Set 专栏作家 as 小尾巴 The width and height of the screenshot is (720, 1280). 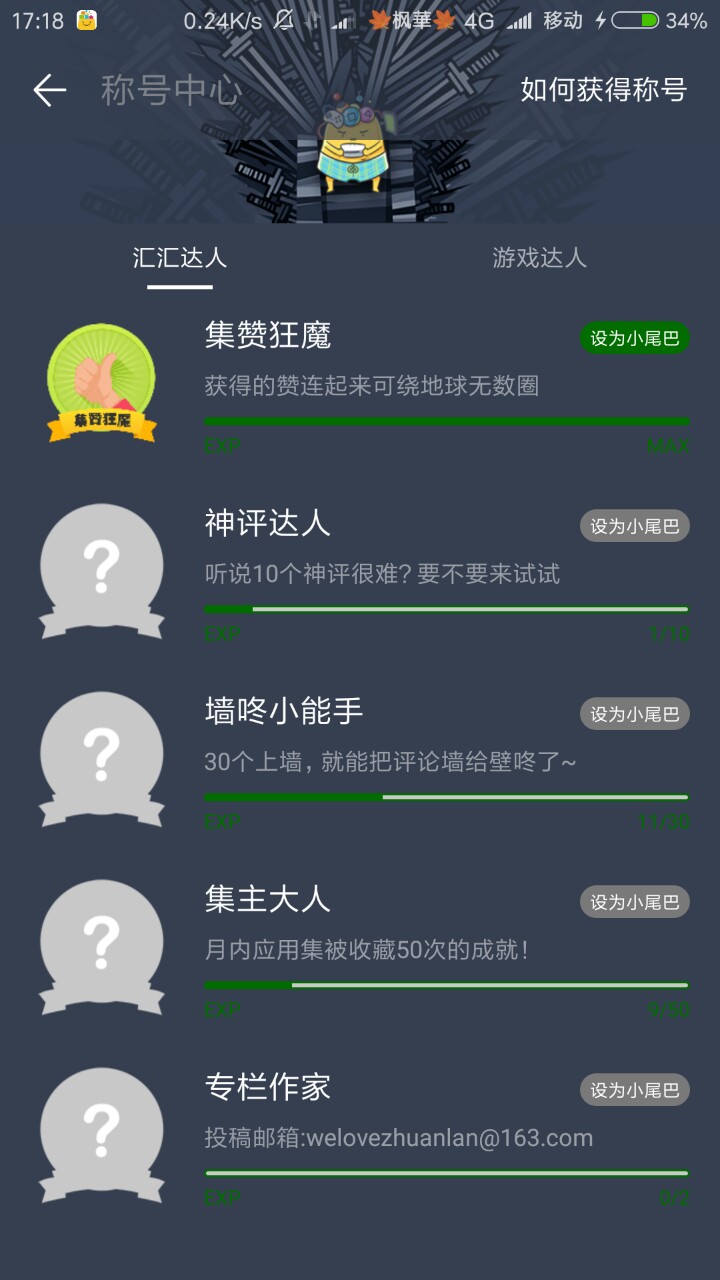click(x=634, y=1090)
